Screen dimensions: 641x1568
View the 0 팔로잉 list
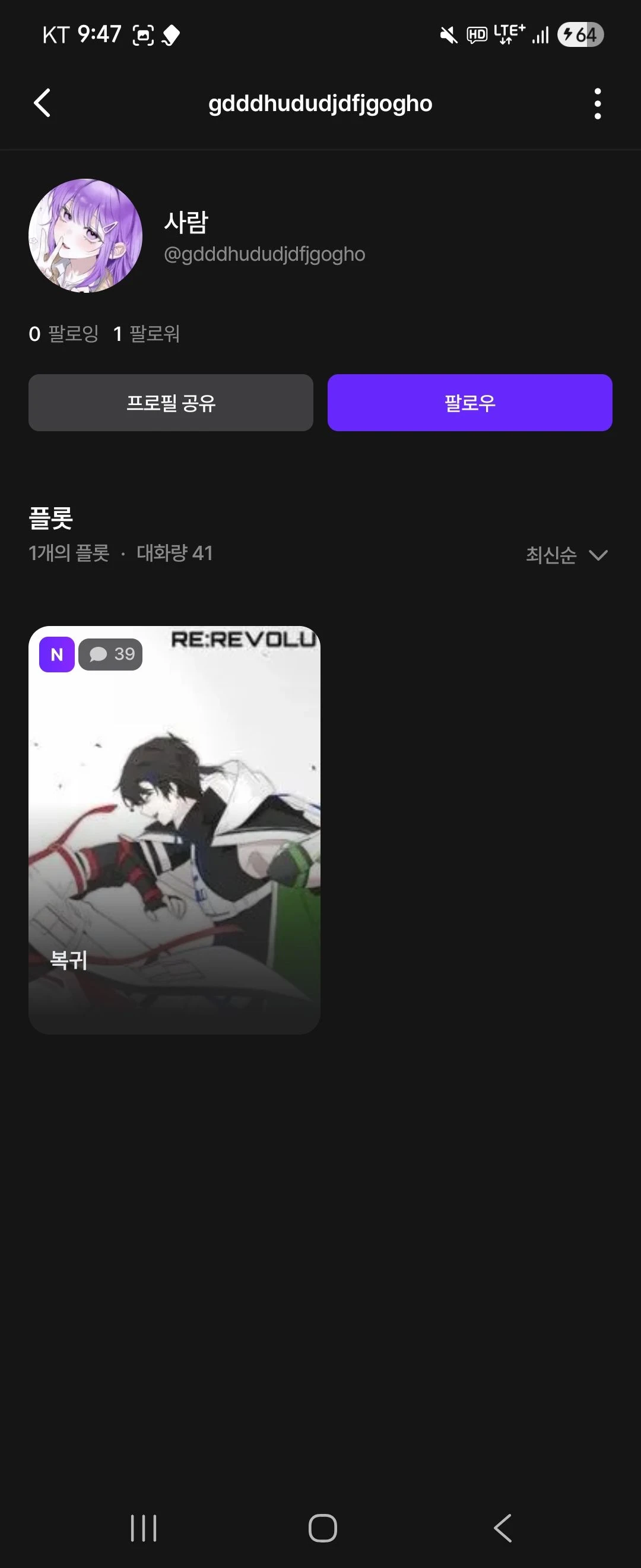[x=64, y=334]
